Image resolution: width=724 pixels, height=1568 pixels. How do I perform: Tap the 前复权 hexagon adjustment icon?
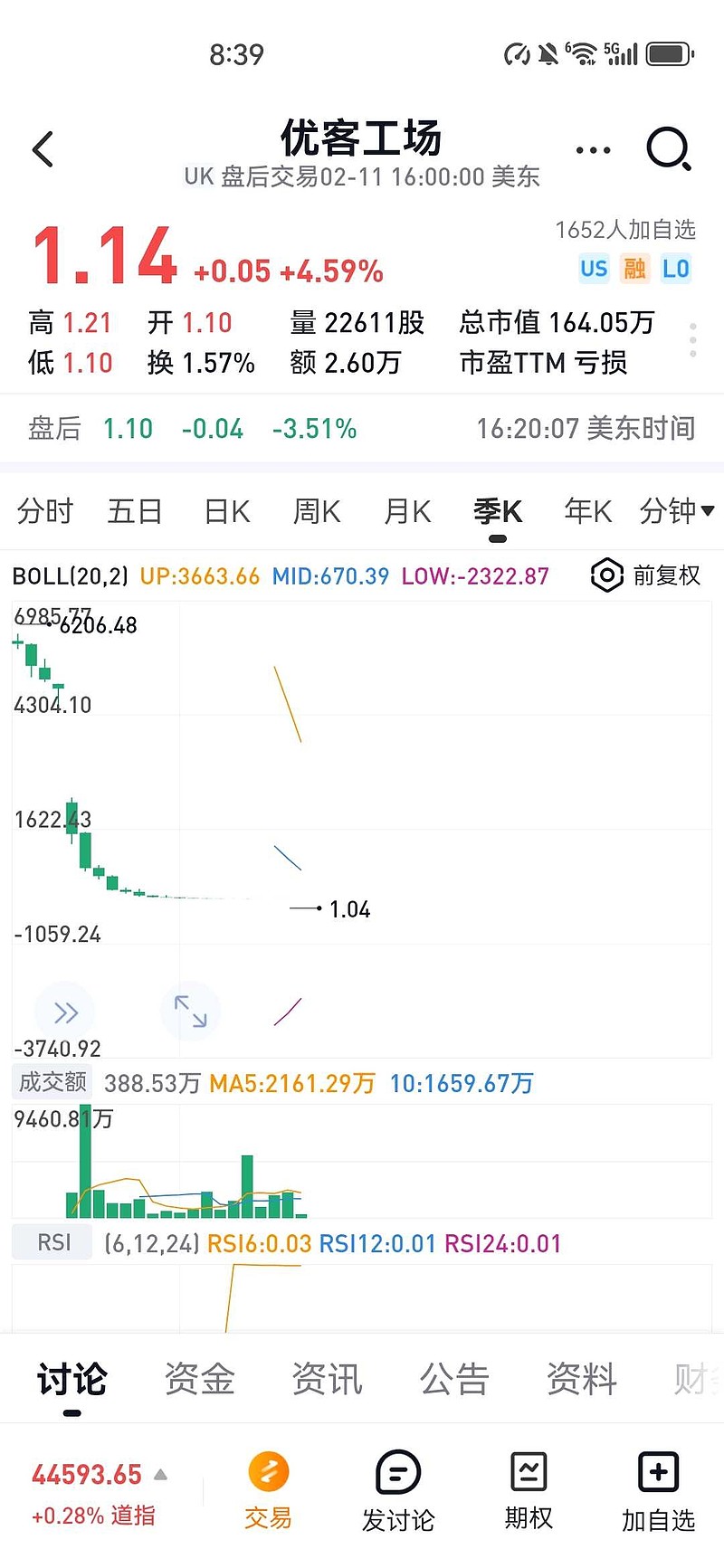[607, 575]
